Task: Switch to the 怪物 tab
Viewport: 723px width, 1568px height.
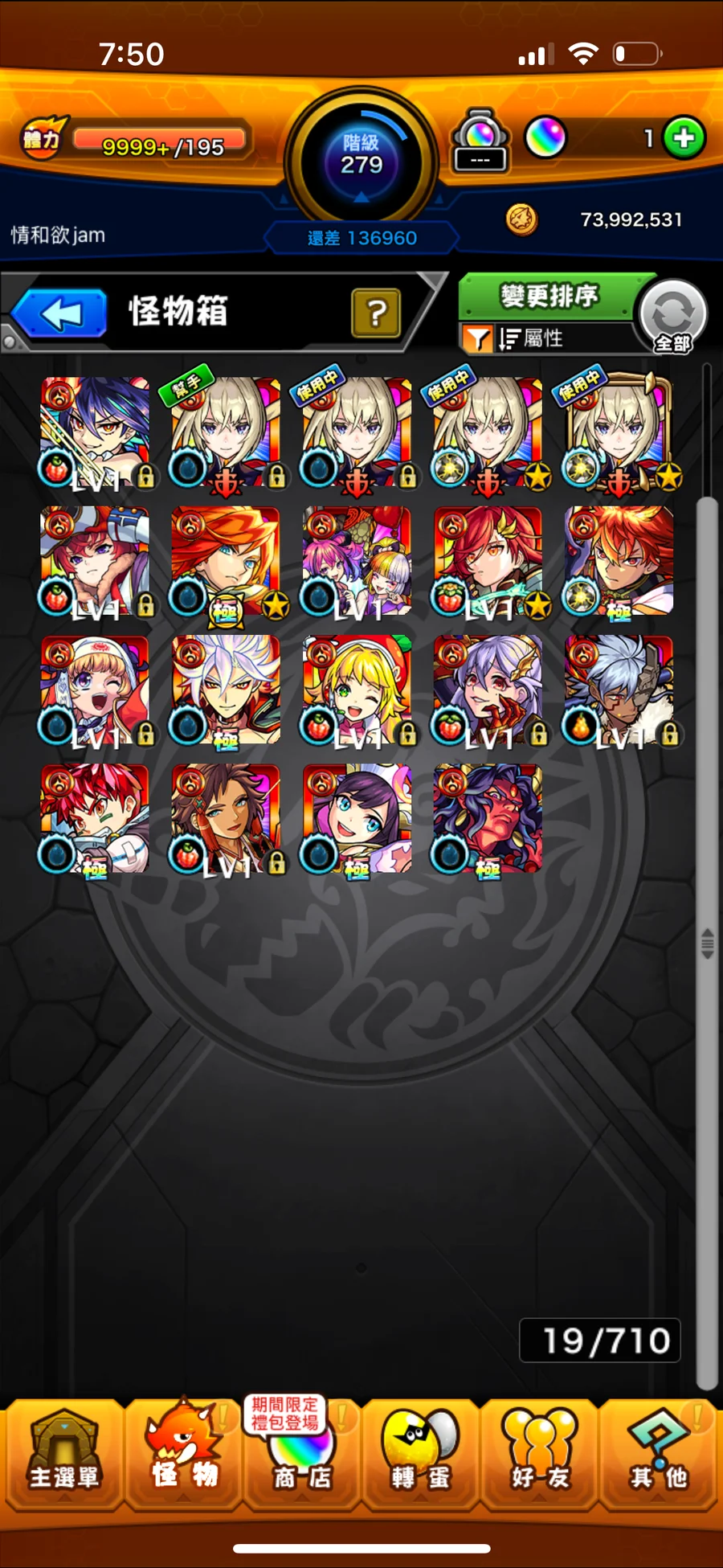Action: coord(183,1455)
